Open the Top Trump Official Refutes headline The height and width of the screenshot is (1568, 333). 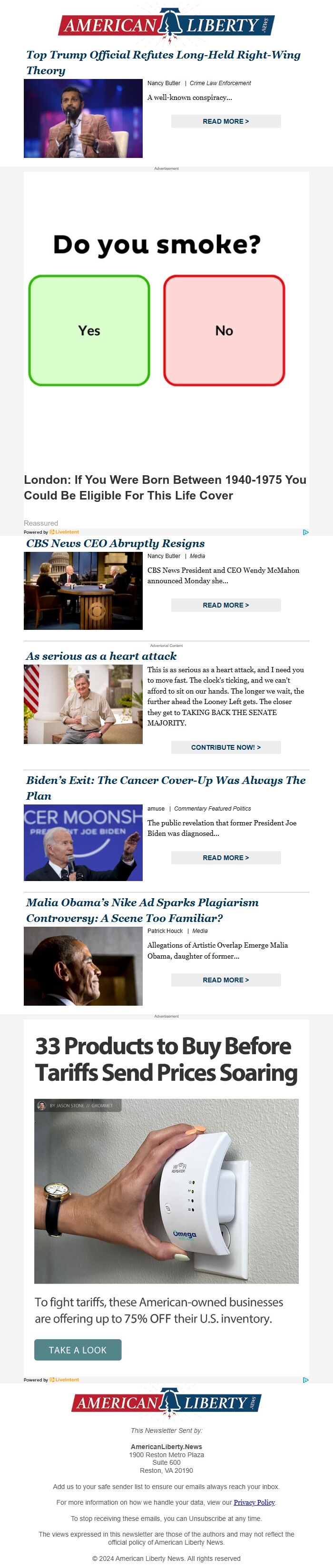click(163, 62)
